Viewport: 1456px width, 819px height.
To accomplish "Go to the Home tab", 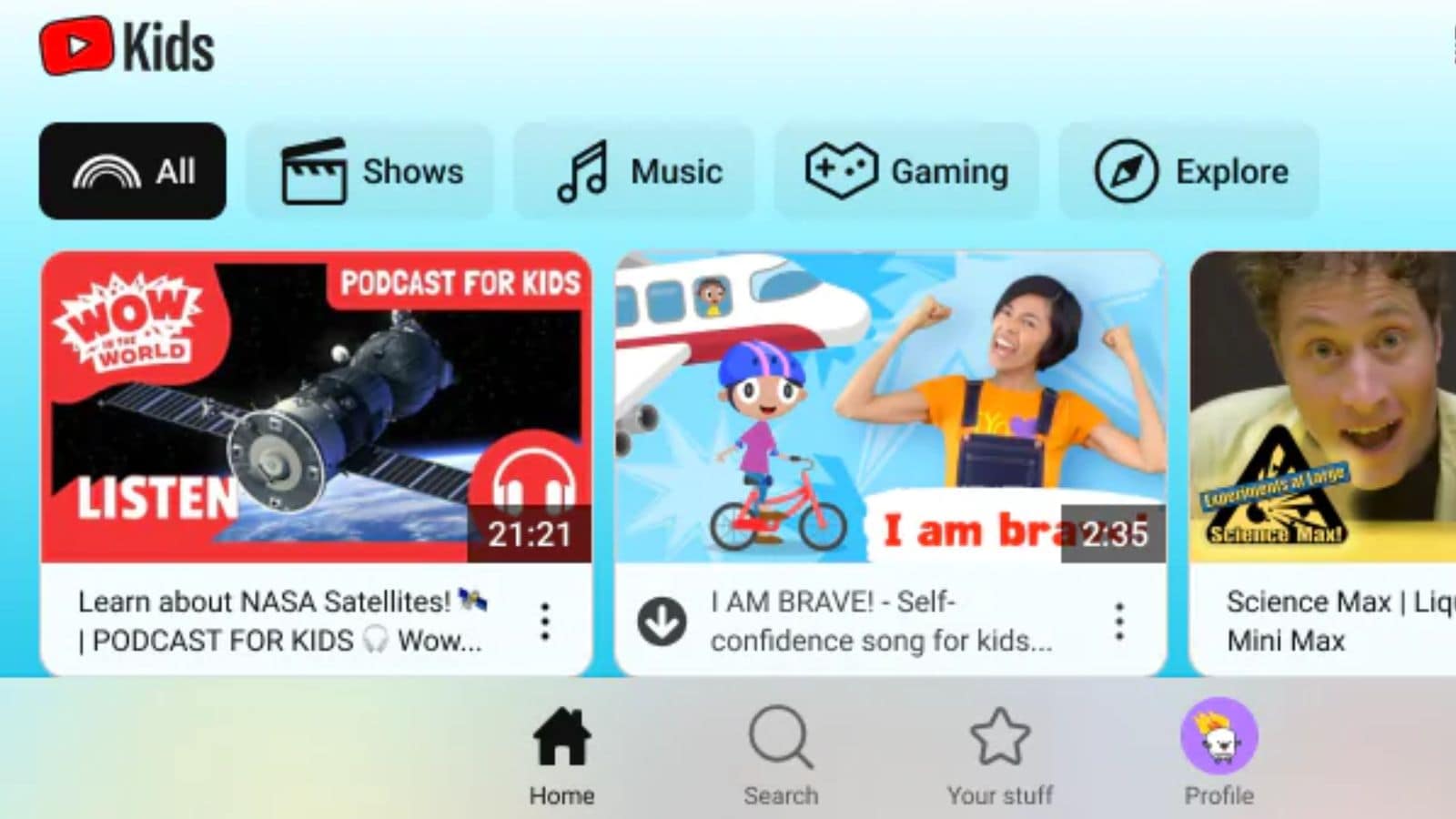I will [x=561, y=756].
